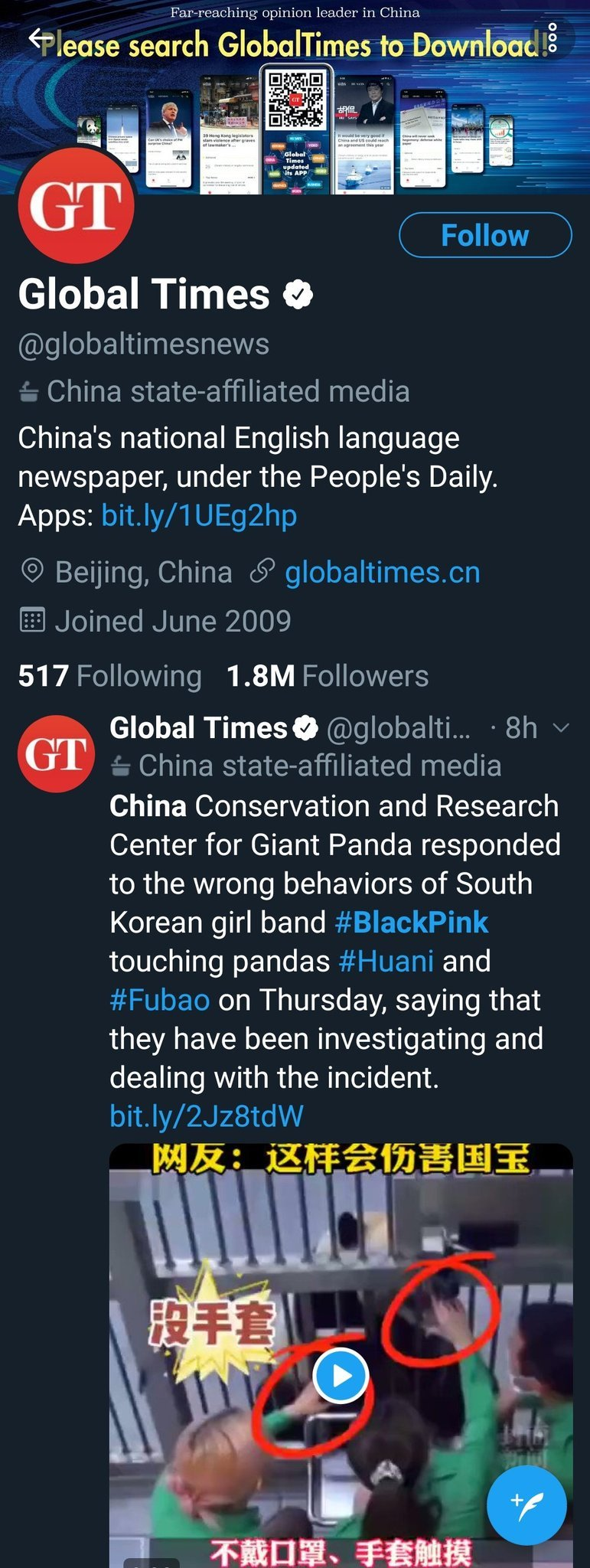
Task: Open Global Times profile picture
Action: pos(77,205)
